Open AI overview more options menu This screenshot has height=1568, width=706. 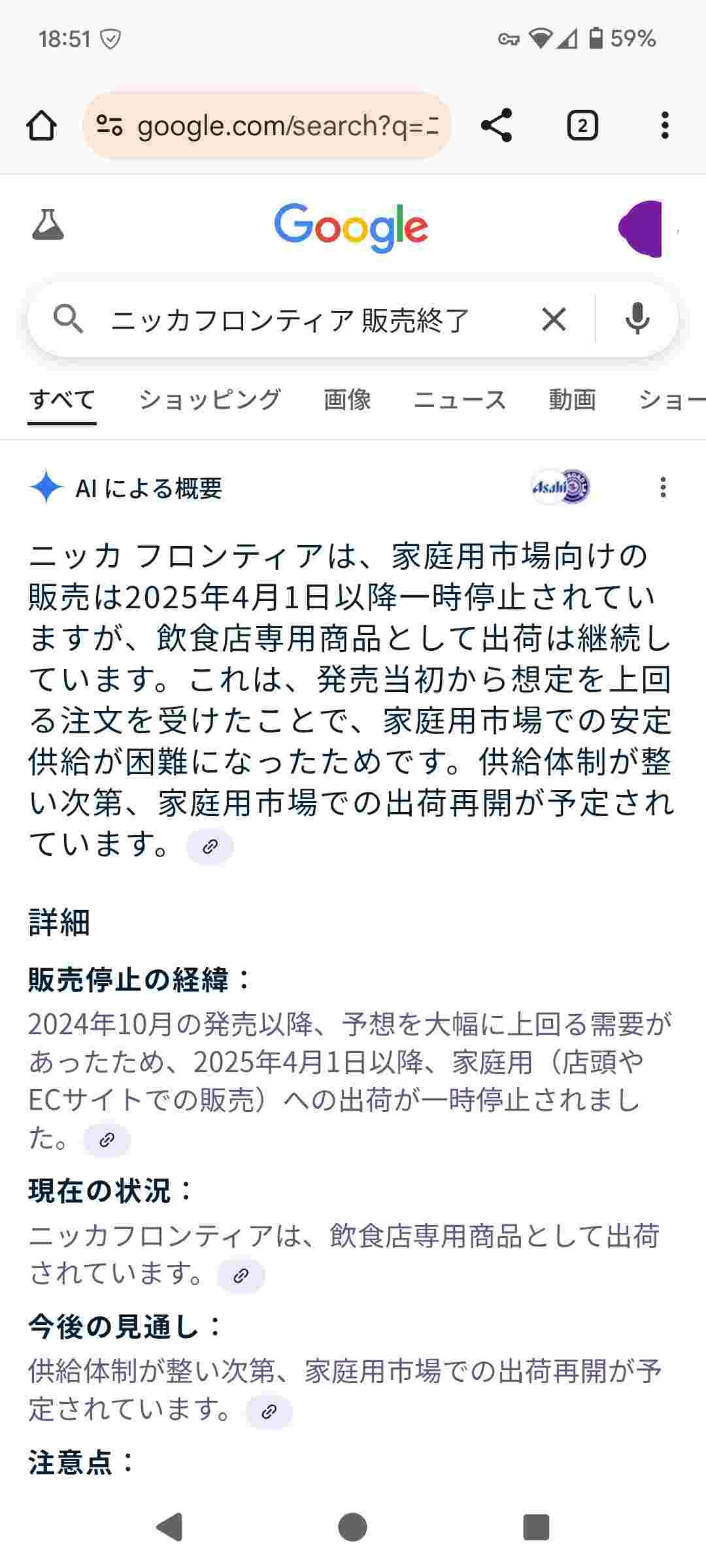pos(663,487)
